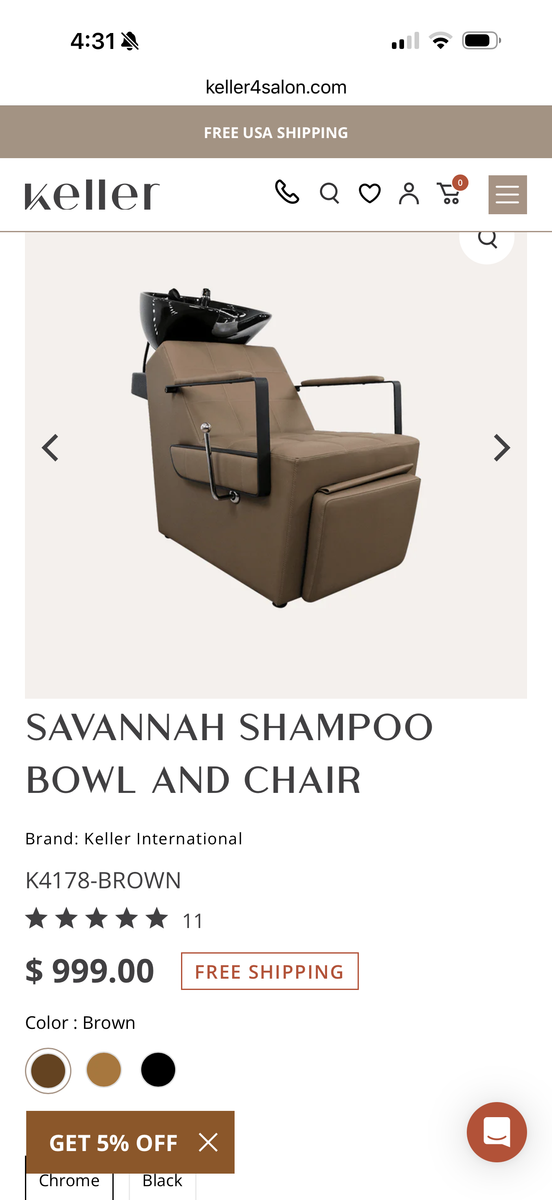
Task: Claim the Get 5% Off offer
Action: (113, 1142)
